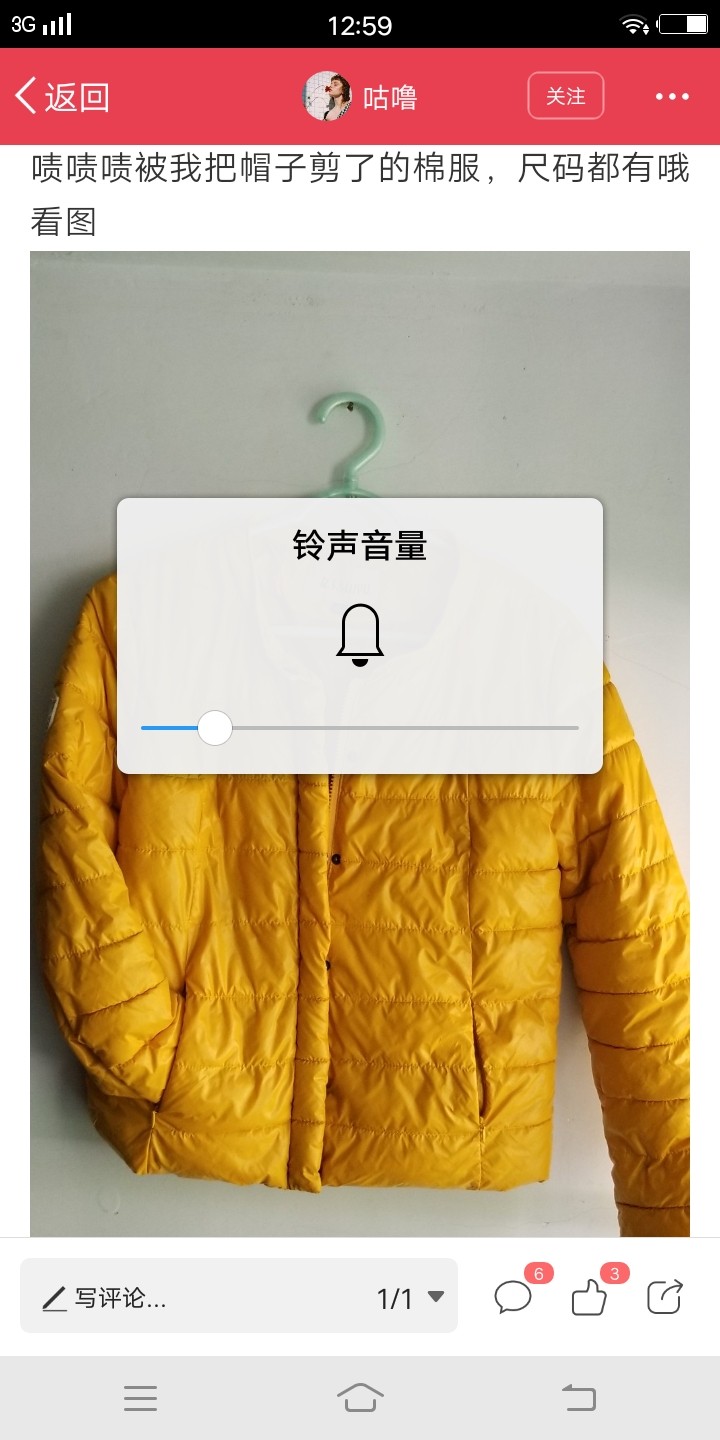Go back with the 返回 button
Image resolution: width=720 pixels, height=1440 pixels.
[x=62, y=97]
